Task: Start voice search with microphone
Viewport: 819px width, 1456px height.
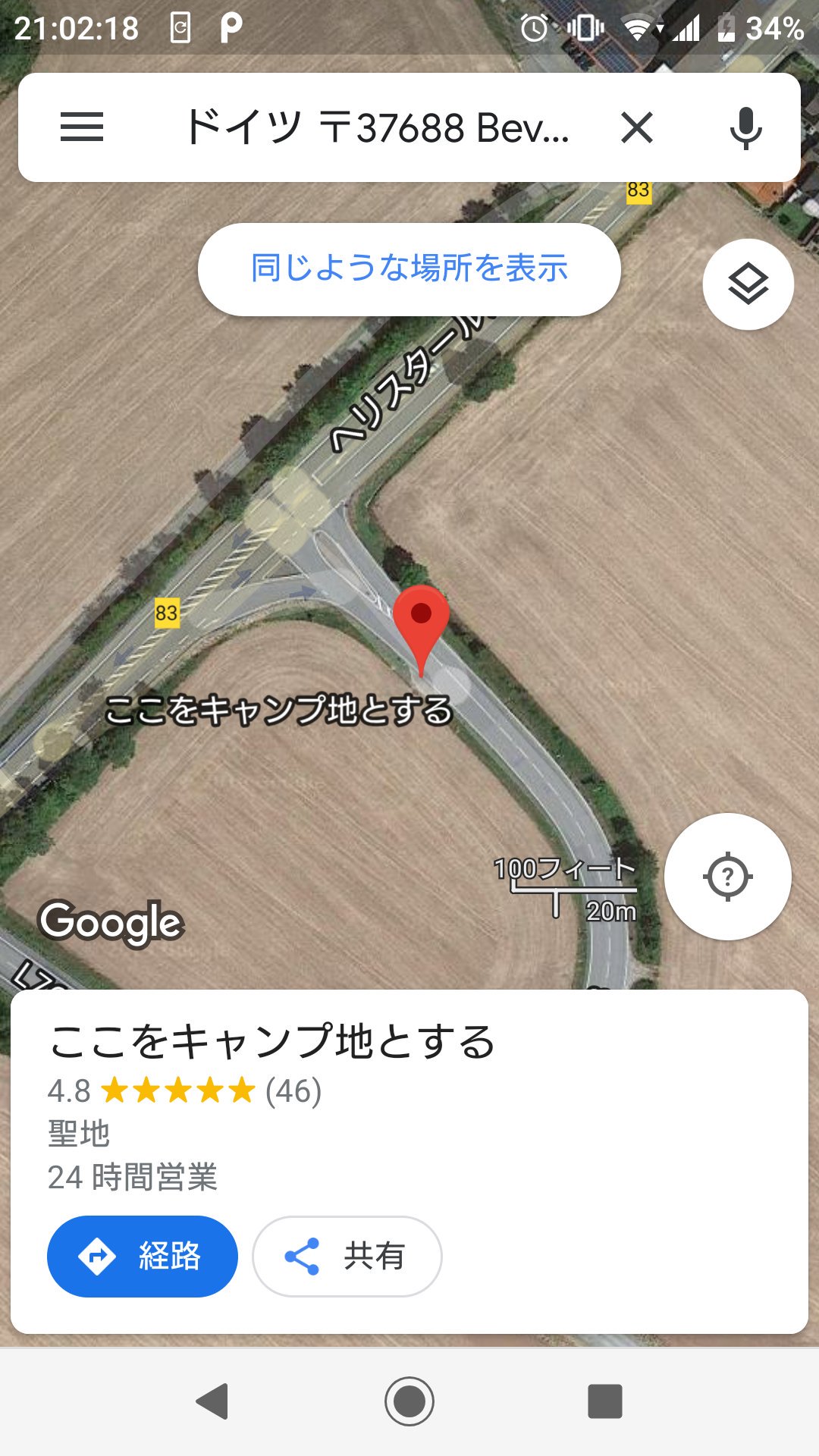Action: click(745, 127)
